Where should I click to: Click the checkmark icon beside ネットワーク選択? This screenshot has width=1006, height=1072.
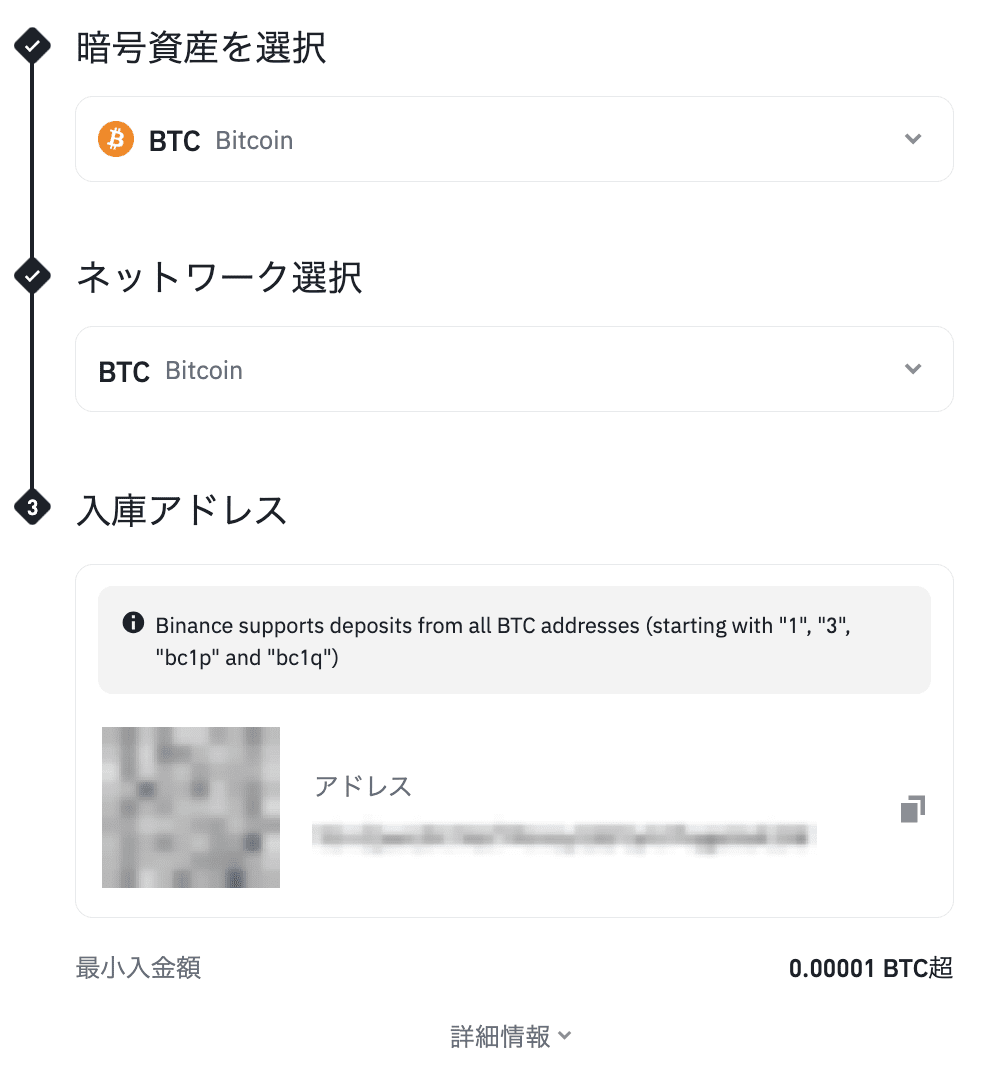coord(32,275)
